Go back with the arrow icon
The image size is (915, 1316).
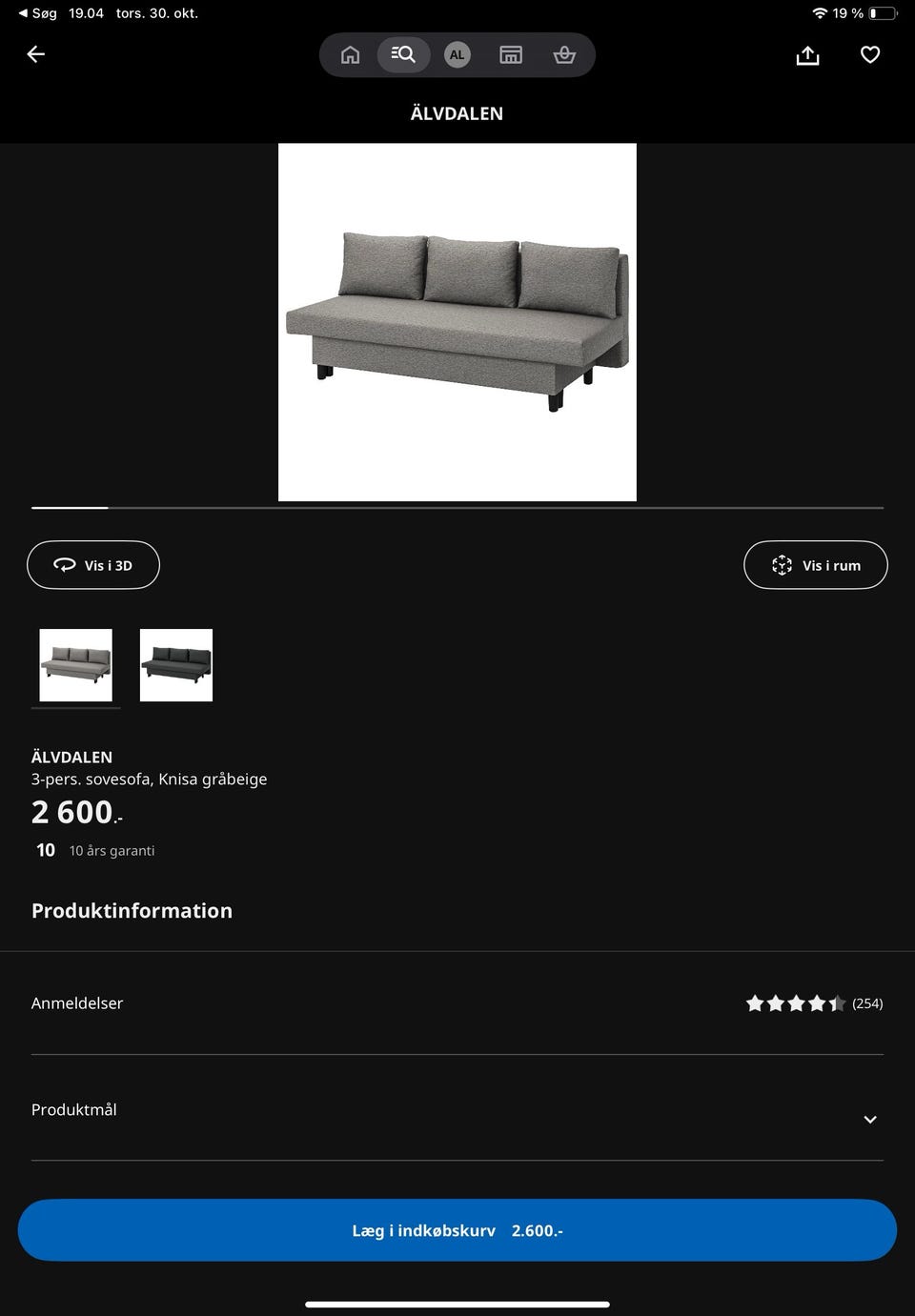35,54
